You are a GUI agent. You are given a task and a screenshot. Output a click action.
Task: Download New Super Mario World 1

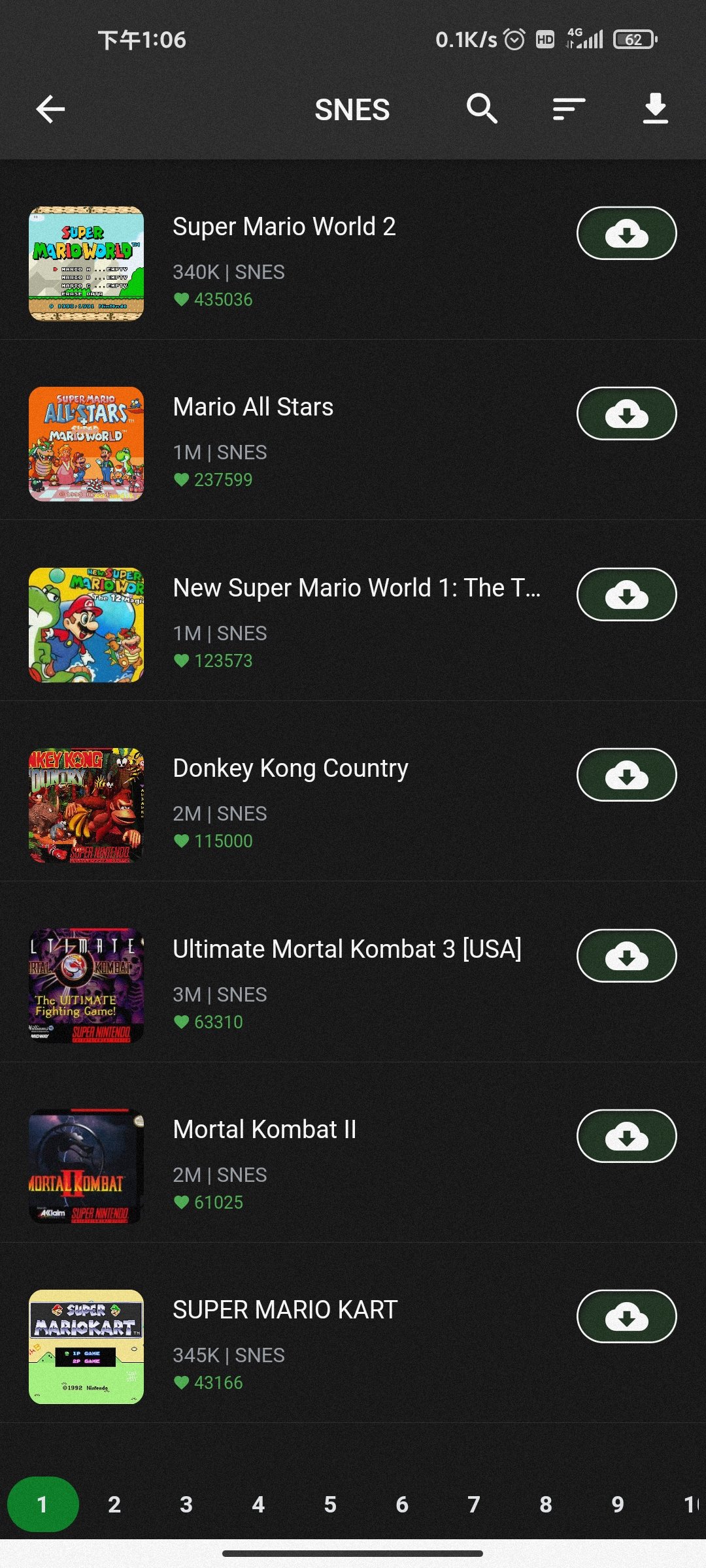626,595
